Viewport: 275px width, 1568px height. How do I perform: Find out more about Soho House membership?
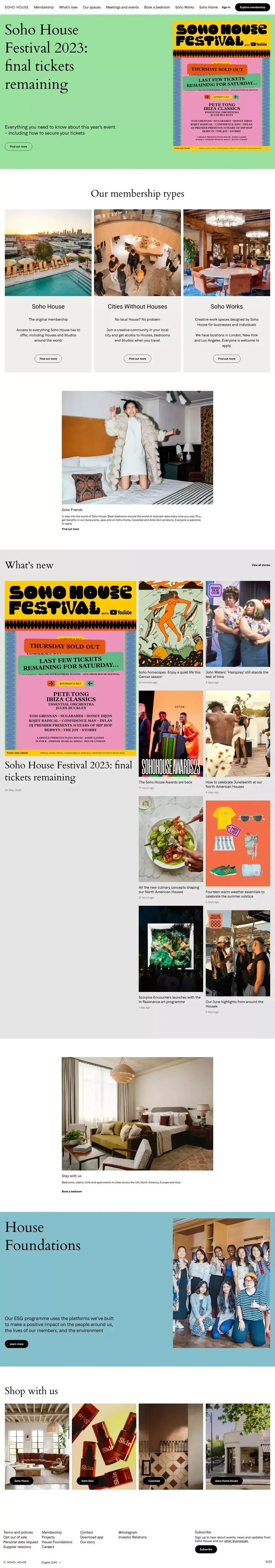[48, 358]
